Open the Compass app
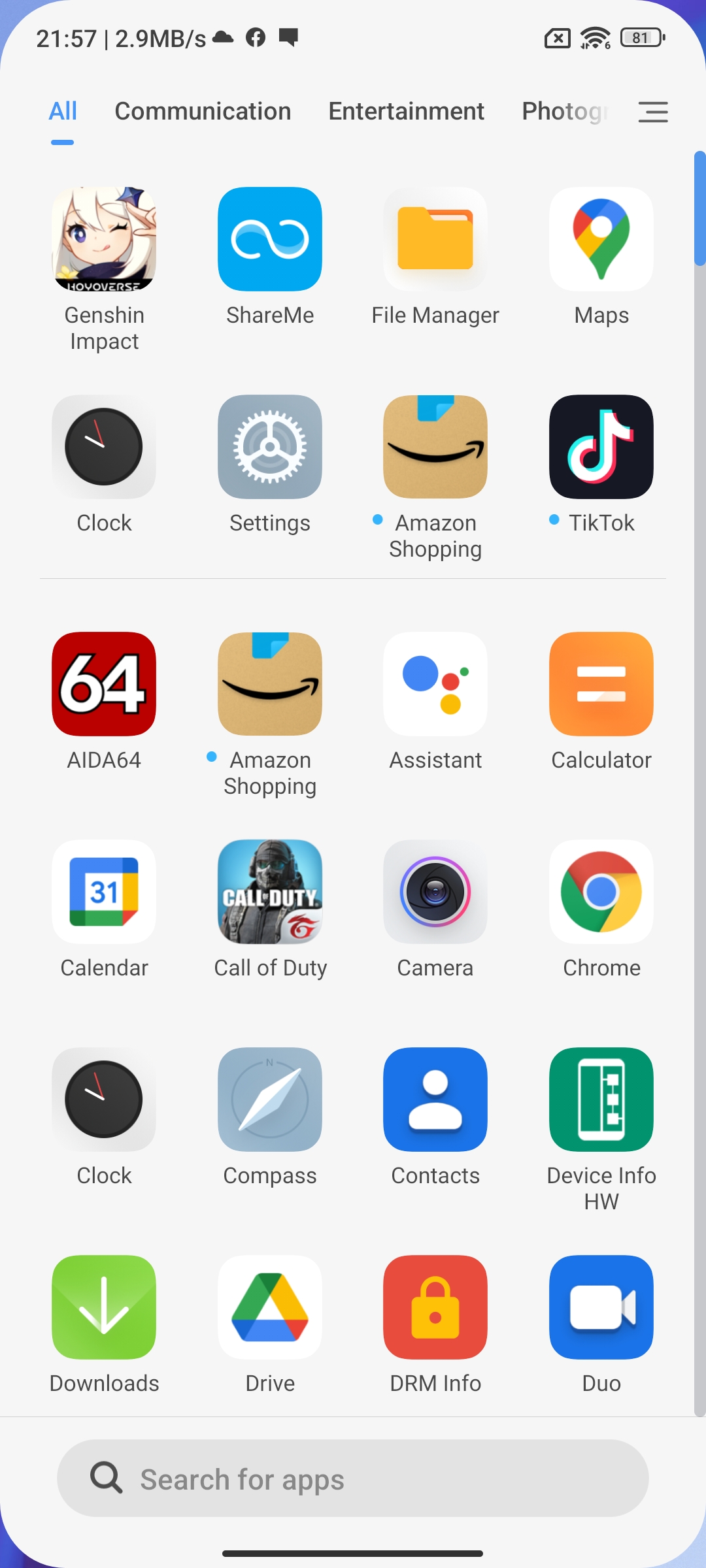Image resolution: width=706 pixels, height=1568 pixels. pos(270,1100)
